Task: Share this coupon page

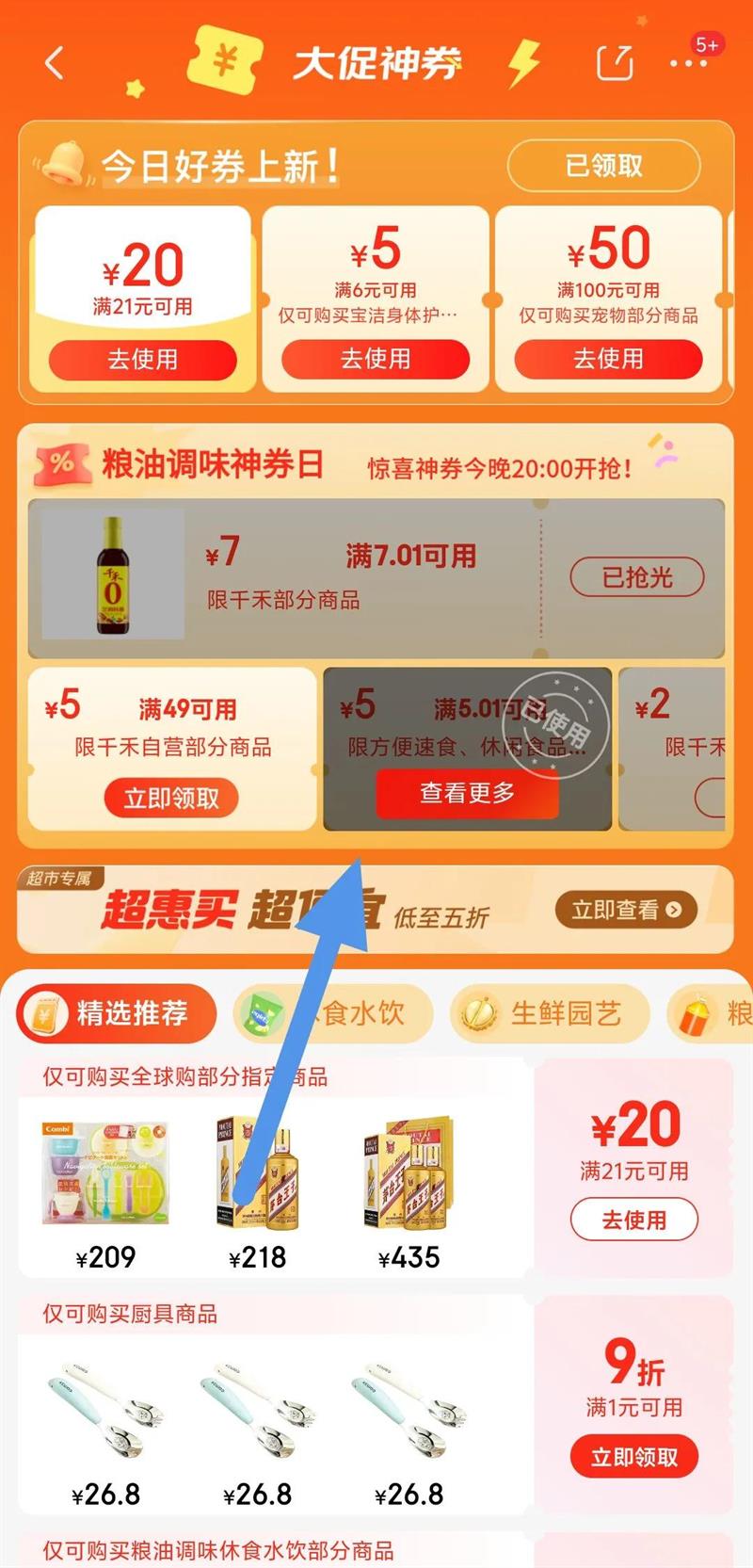Action: pyautogui.click(x=616, y=62)
